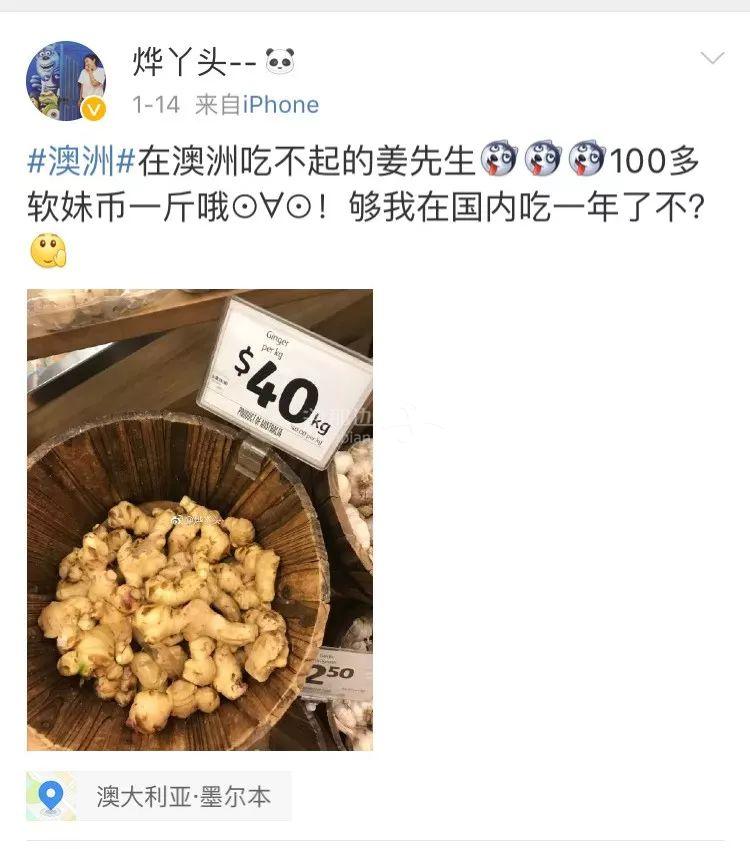Open the #澳洲# hashtag topic
Image resolution: width=750 pixels, height=849 pixels.
point(80,160)
